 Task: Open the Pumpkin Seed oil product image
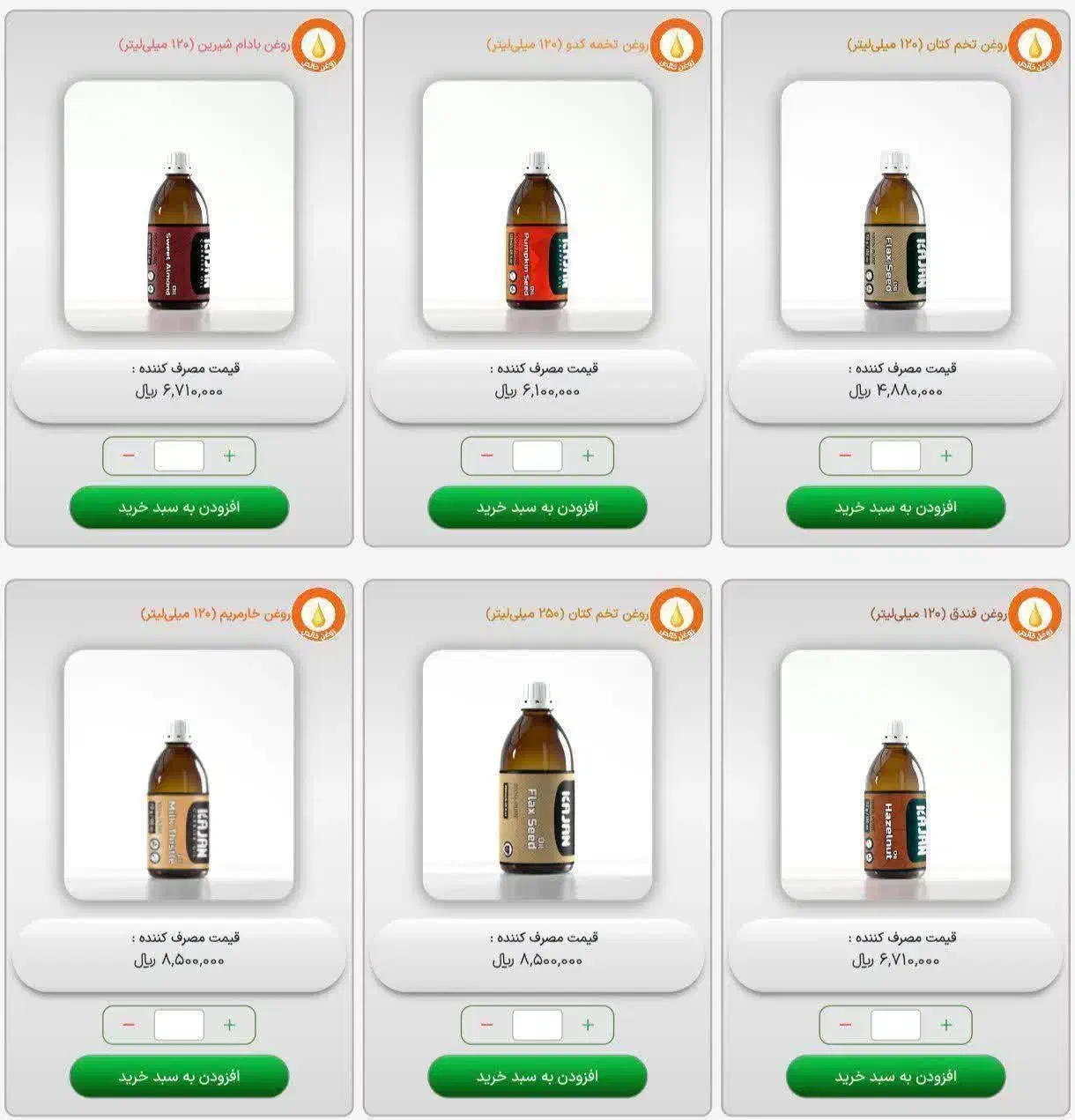(537, 206)
